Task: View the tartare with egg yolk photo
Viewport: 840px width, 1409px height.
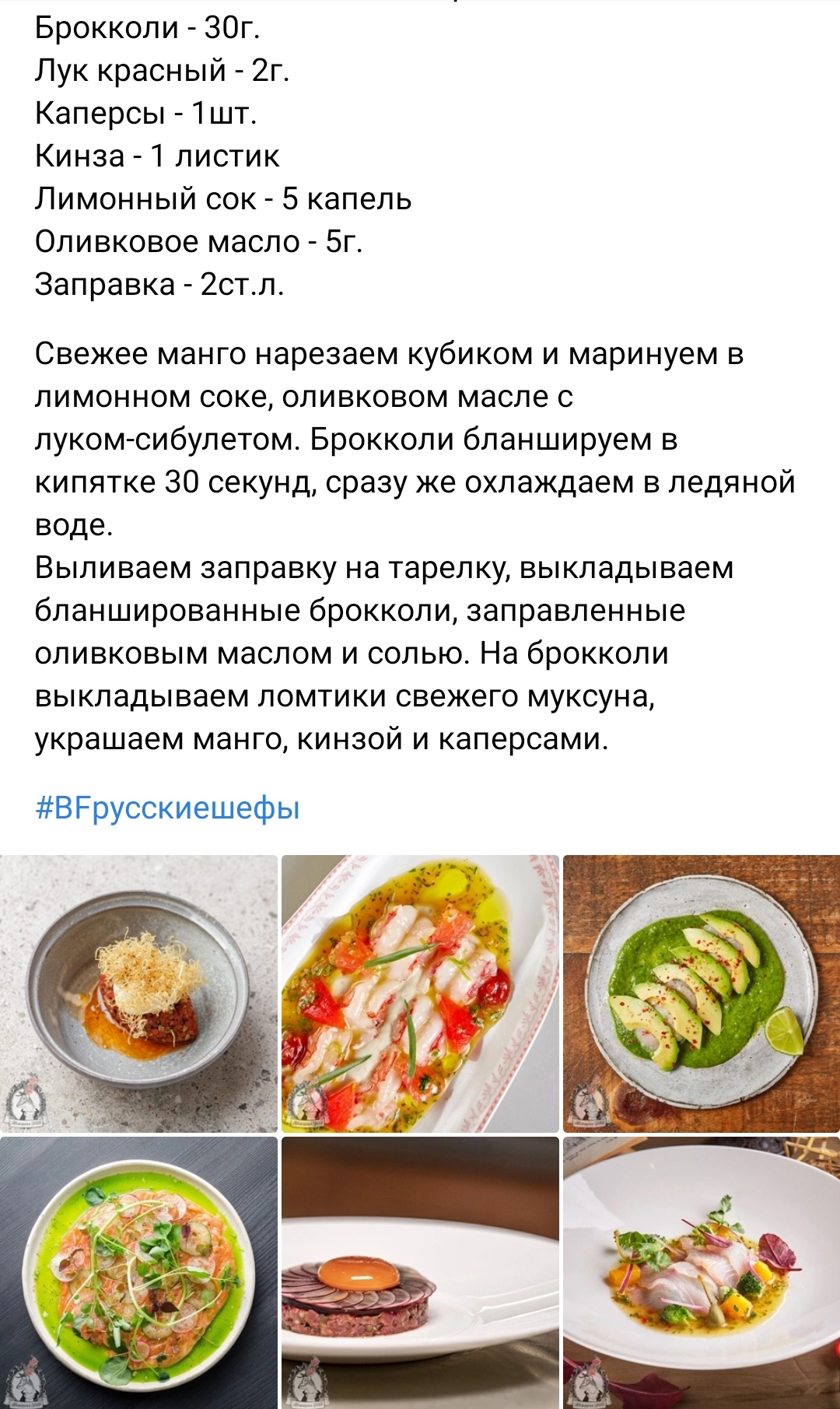Action: [420, 1273]
